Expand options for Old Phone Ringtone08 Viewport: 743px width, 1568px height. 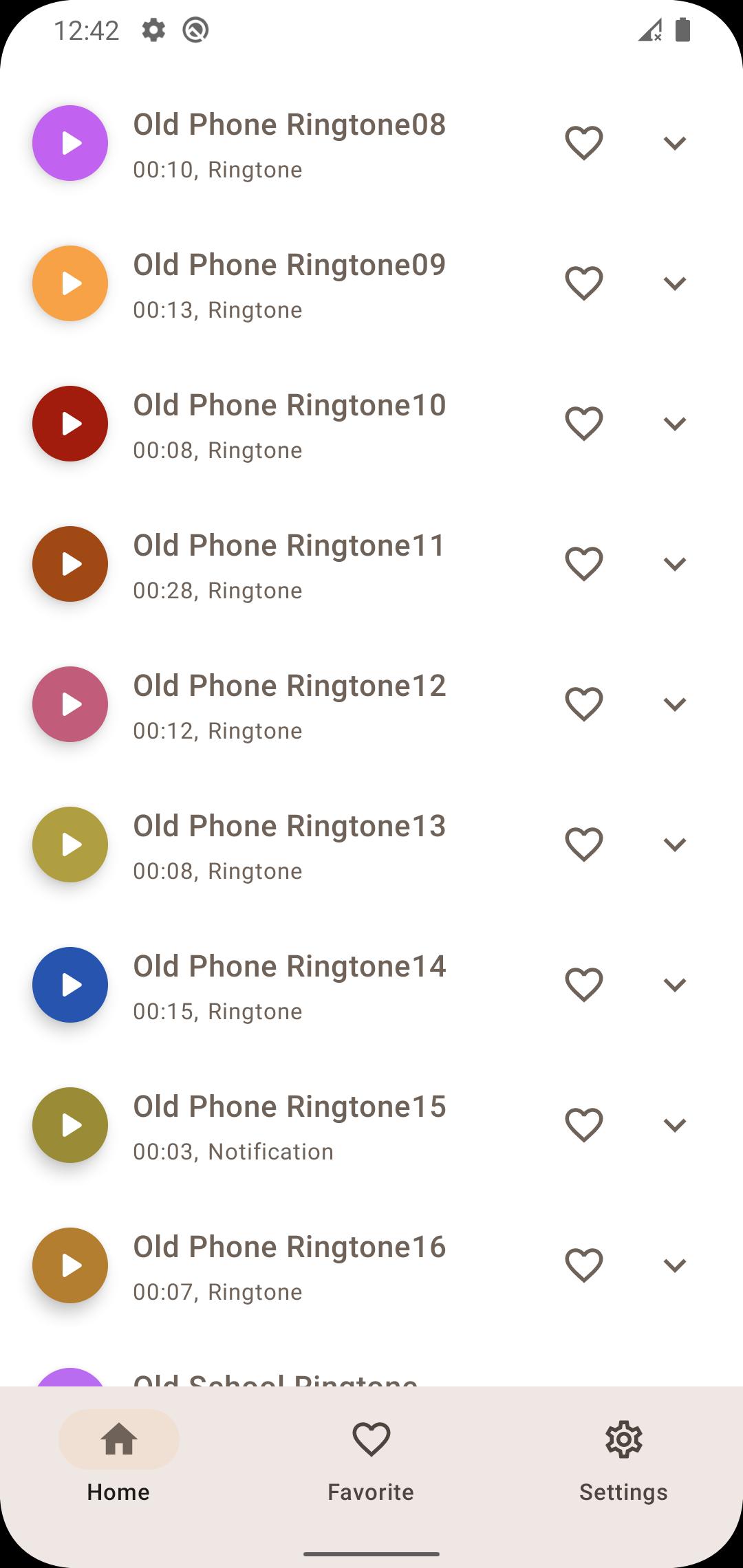pos(675,143)
